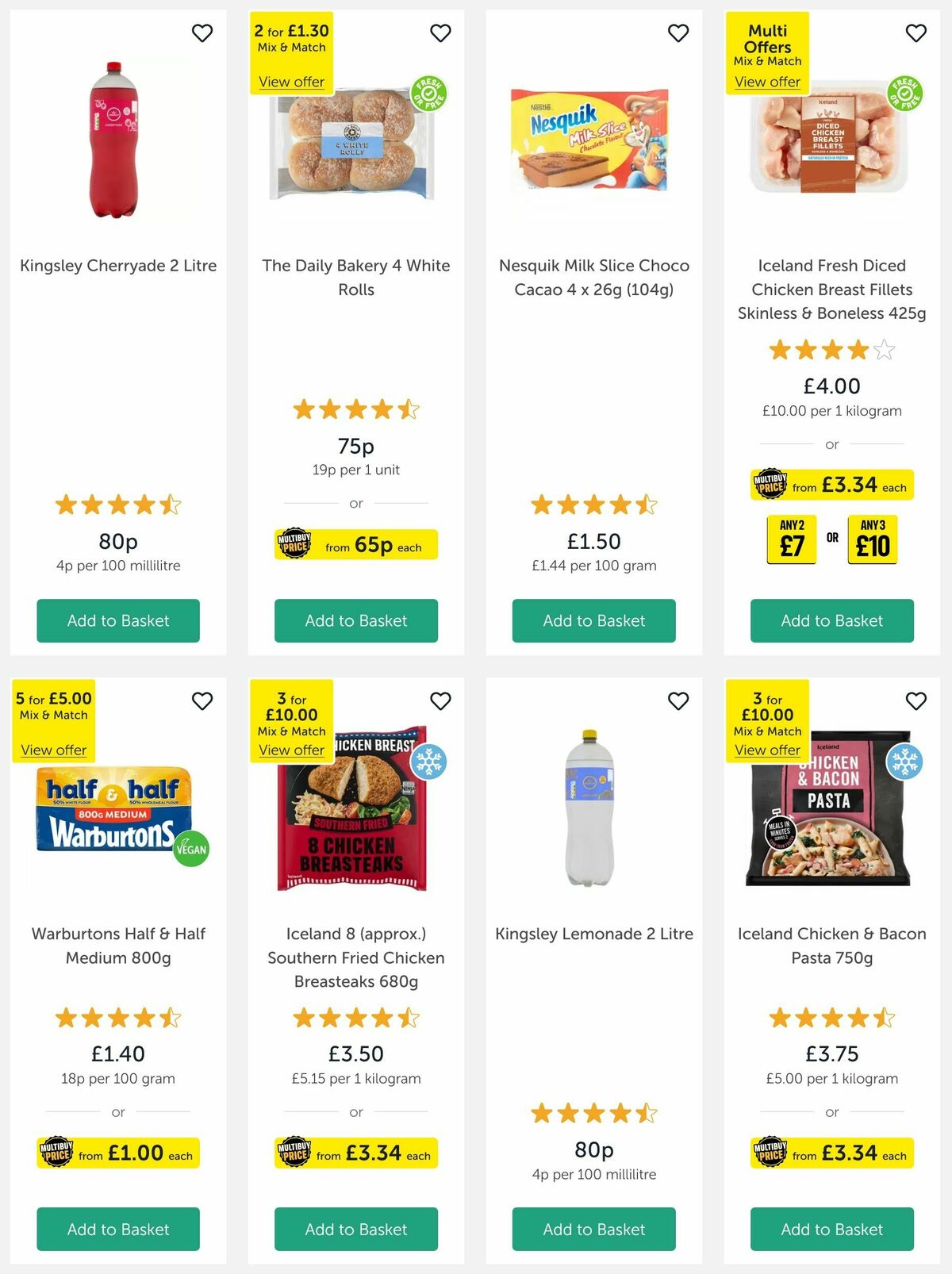Open the Iceland Chicken & Bacon Pasta product page
The image size is (952, 1274).
click(831, 946)
